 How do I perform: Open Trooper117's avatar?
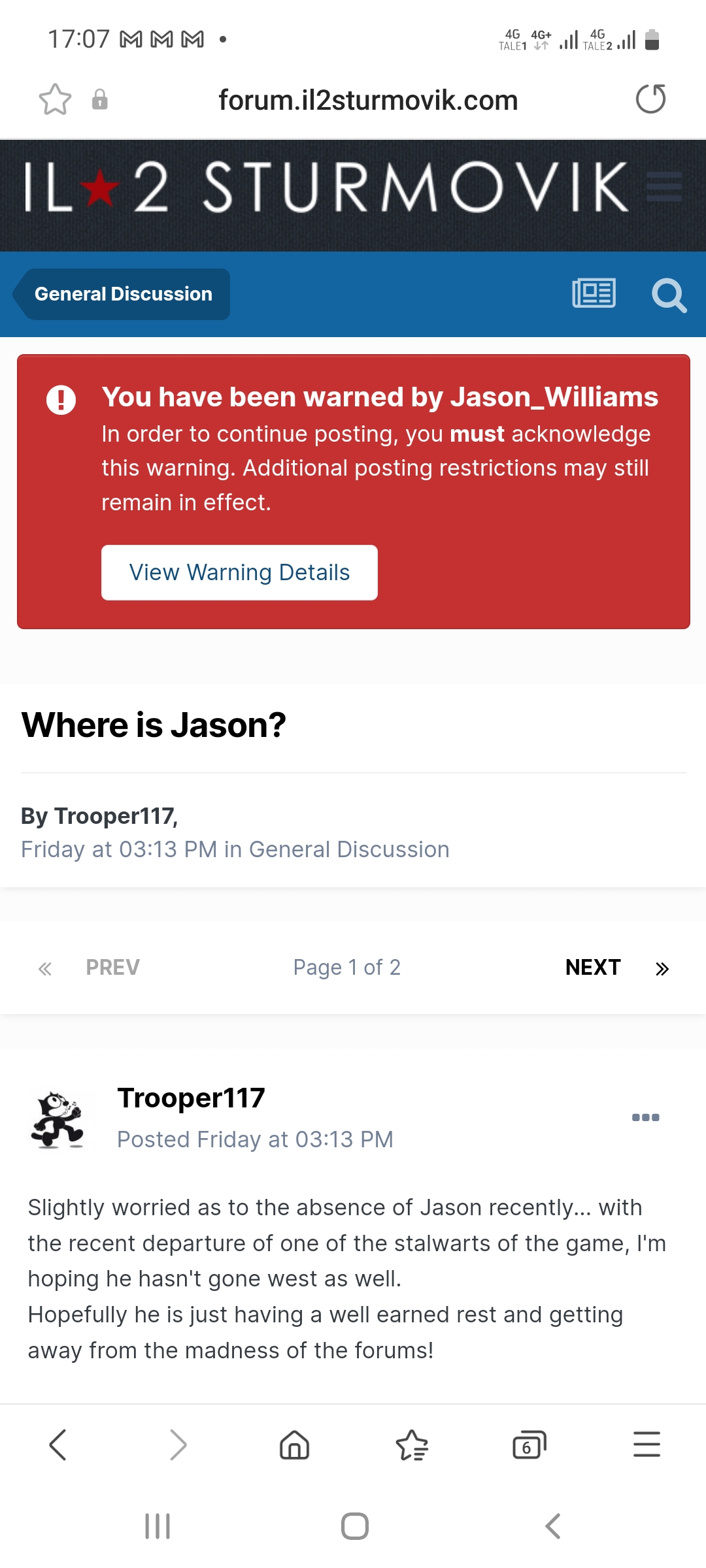tap(58, 1119)
